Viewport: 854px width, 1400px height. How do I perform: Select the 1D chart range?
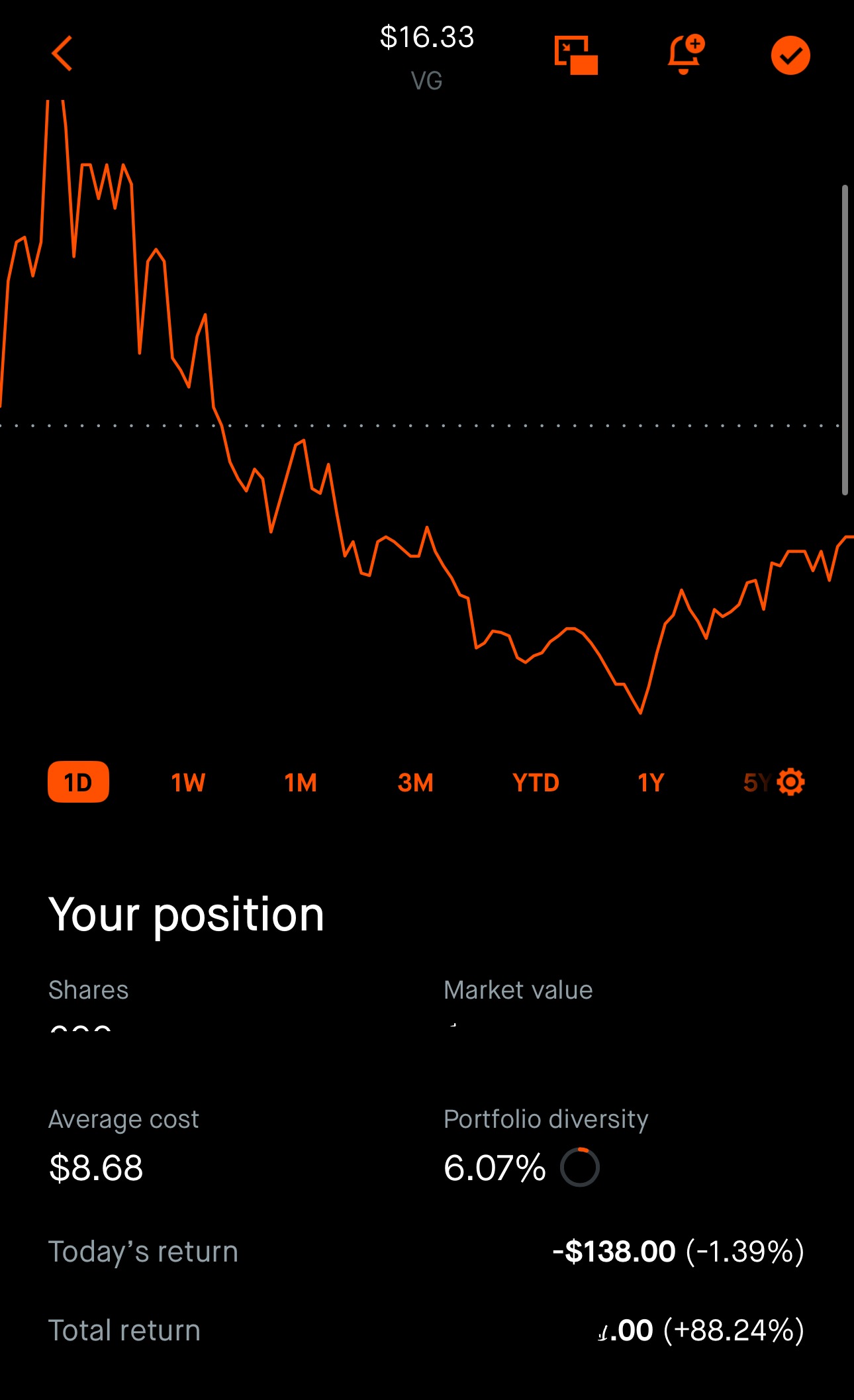78,782
